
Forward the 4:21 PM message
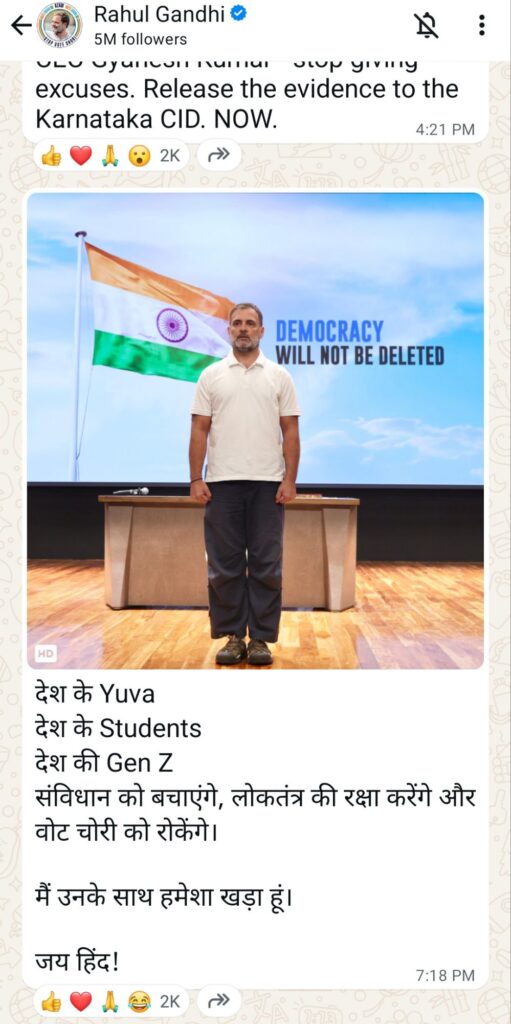coord(219,155)
